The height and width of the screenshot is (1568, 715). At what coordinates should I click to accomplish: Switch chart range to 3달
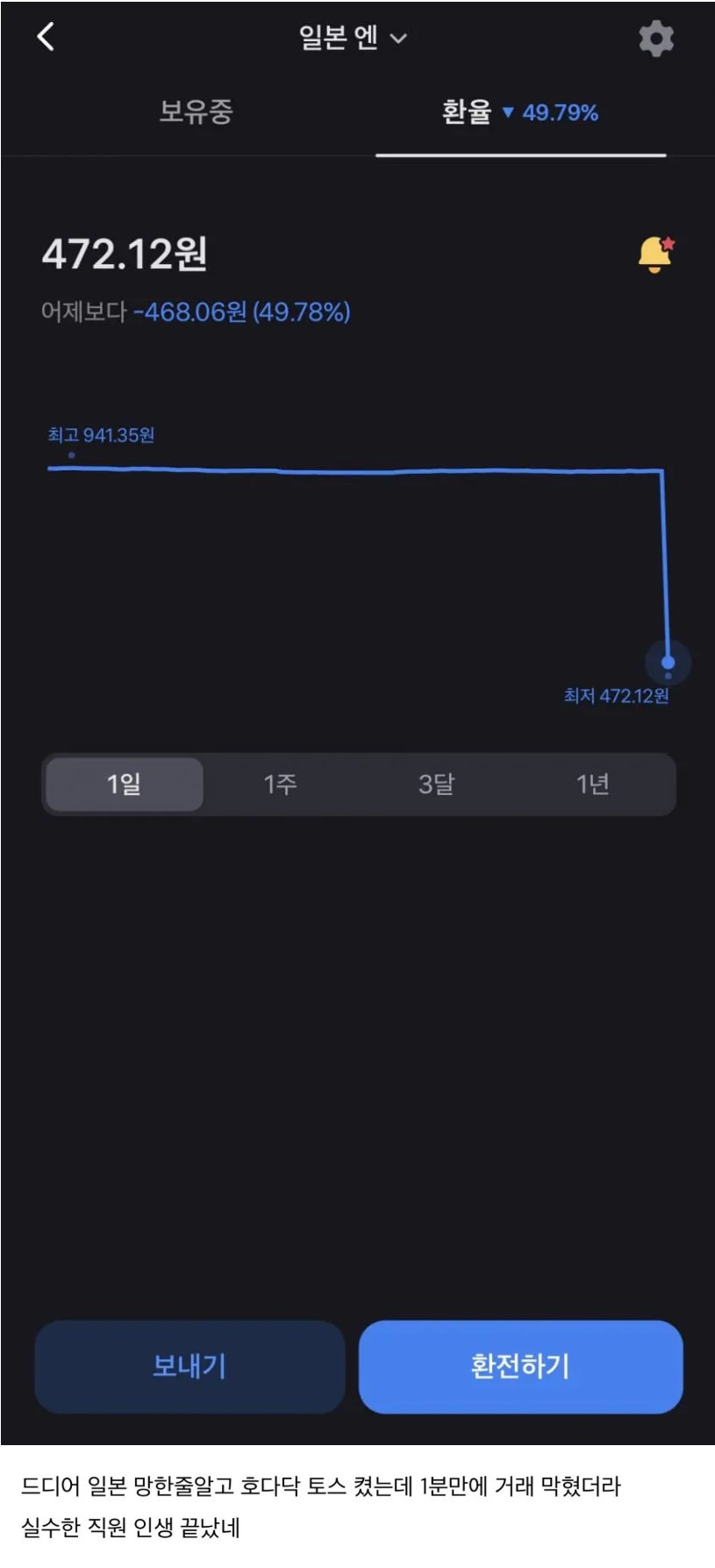[x=436, y=785]
